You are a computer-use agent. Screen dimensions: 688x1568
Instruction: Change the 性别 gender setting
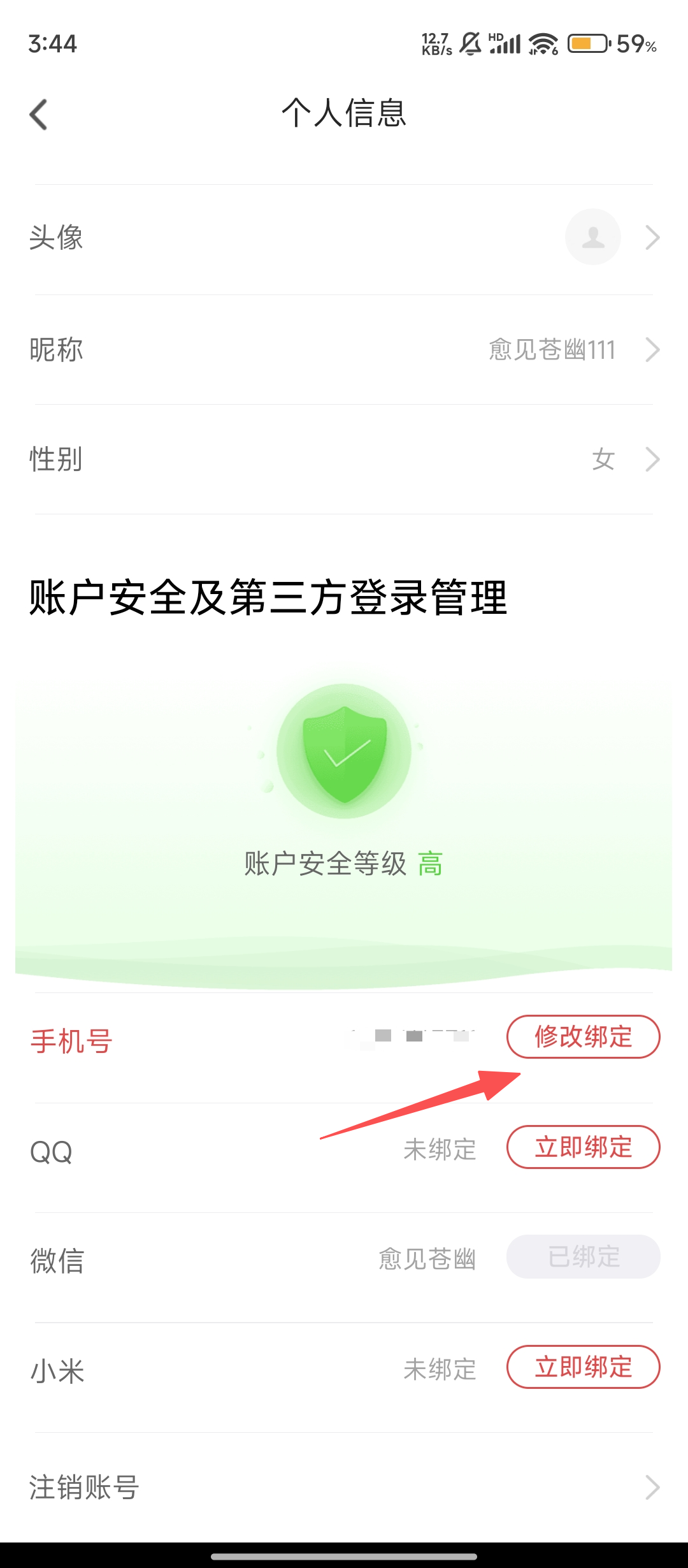(344, 459)
